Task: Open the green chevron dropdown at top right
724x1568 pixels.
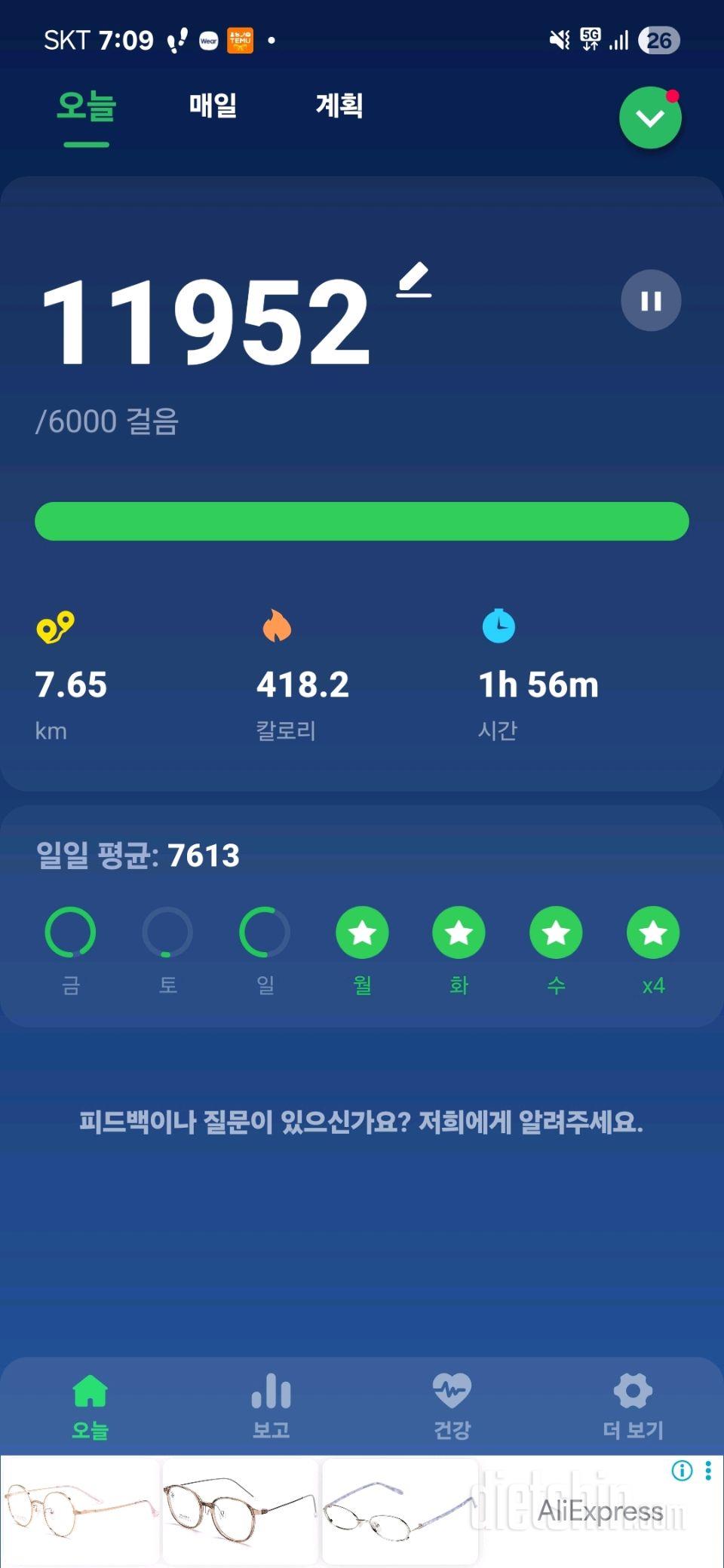Action: (651, 118)
